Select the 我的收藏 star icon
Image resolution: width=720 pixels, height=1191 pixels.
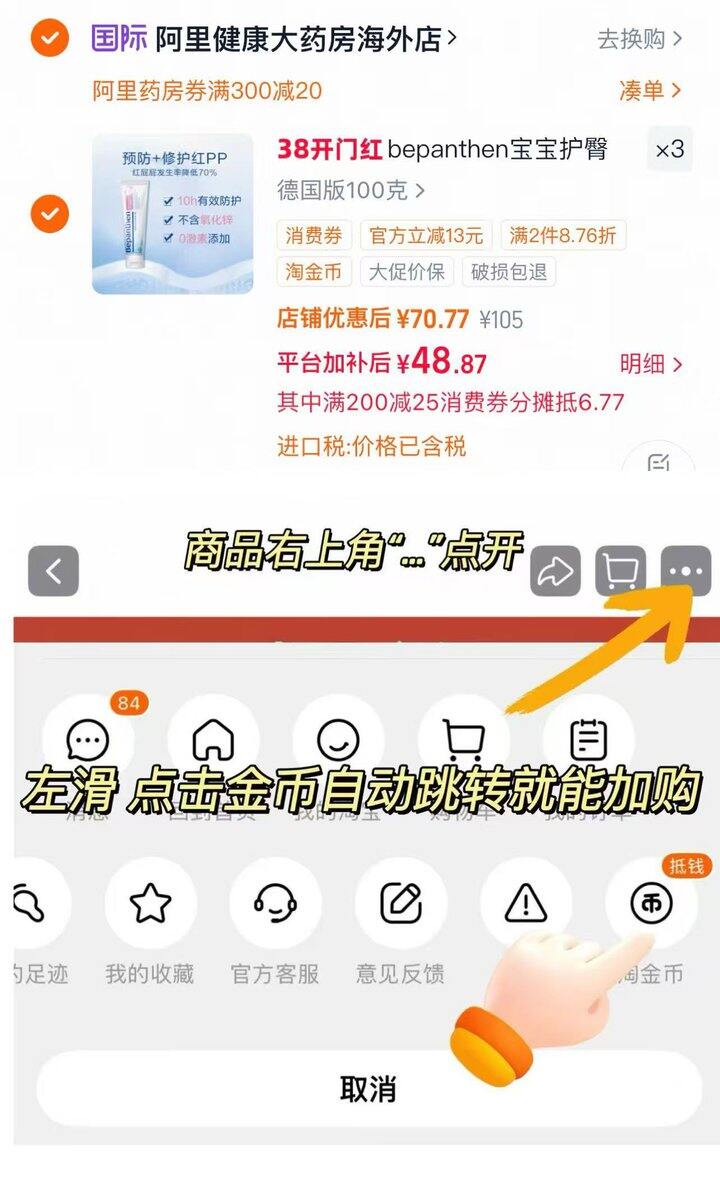tap(152, 901)
